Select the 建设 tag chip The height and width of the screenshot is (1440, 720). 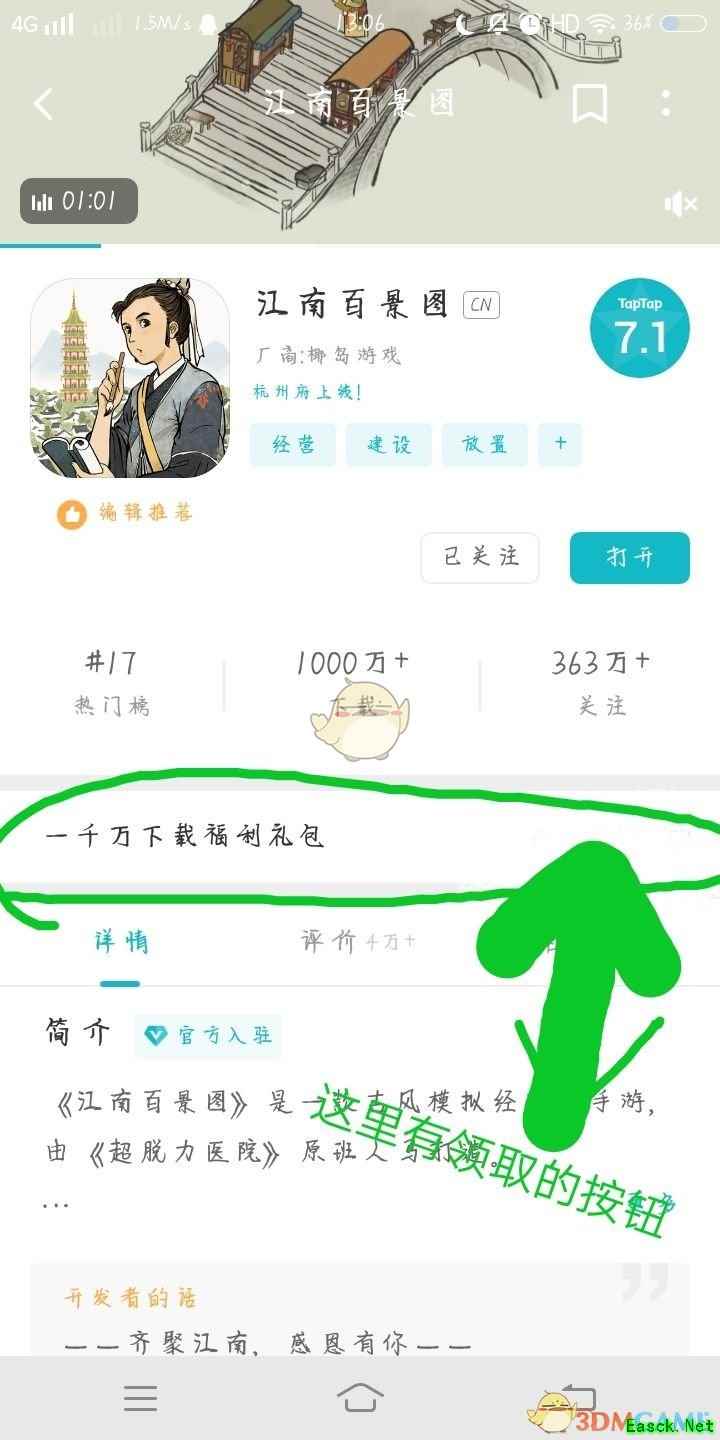[389, 445]
